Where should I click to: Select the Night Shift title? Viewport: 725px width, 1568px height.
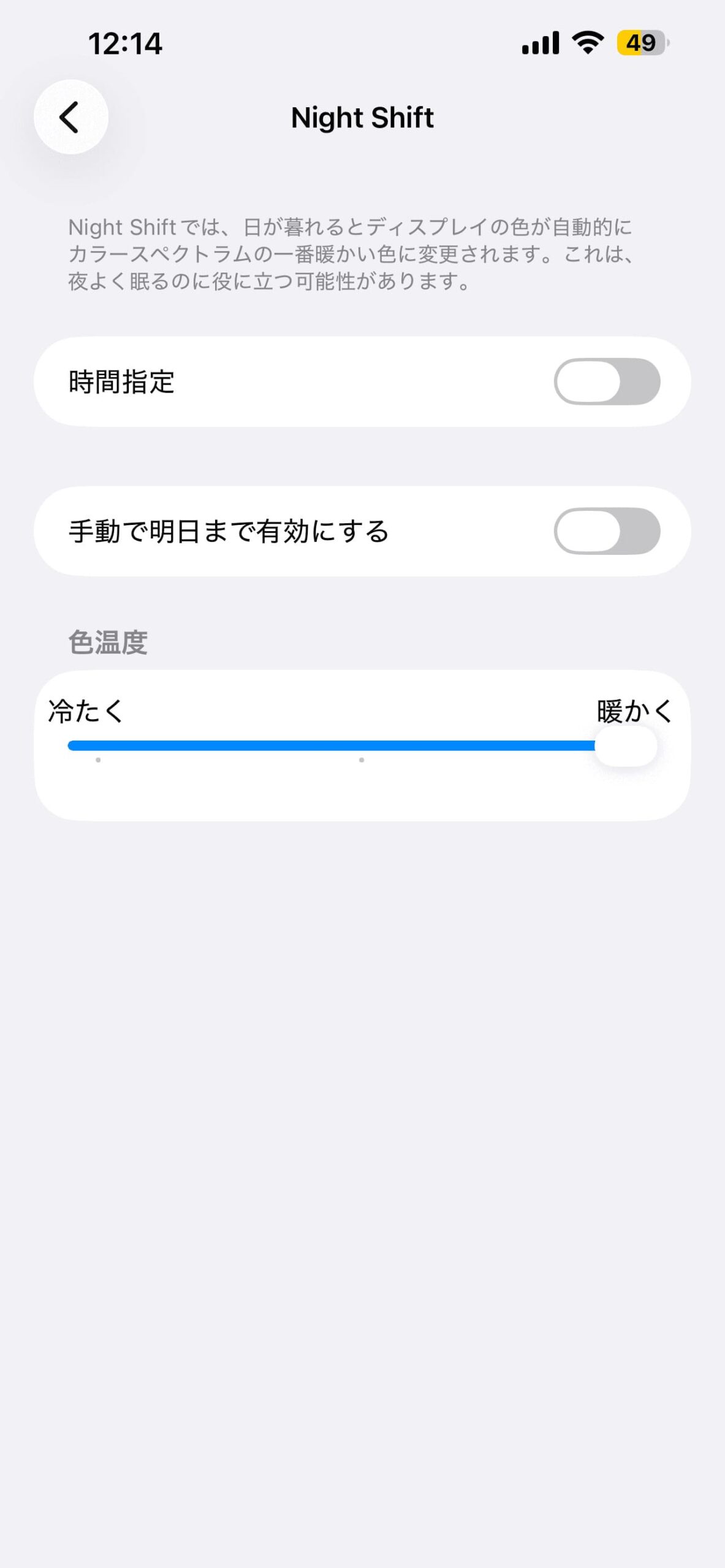(362, 117)
